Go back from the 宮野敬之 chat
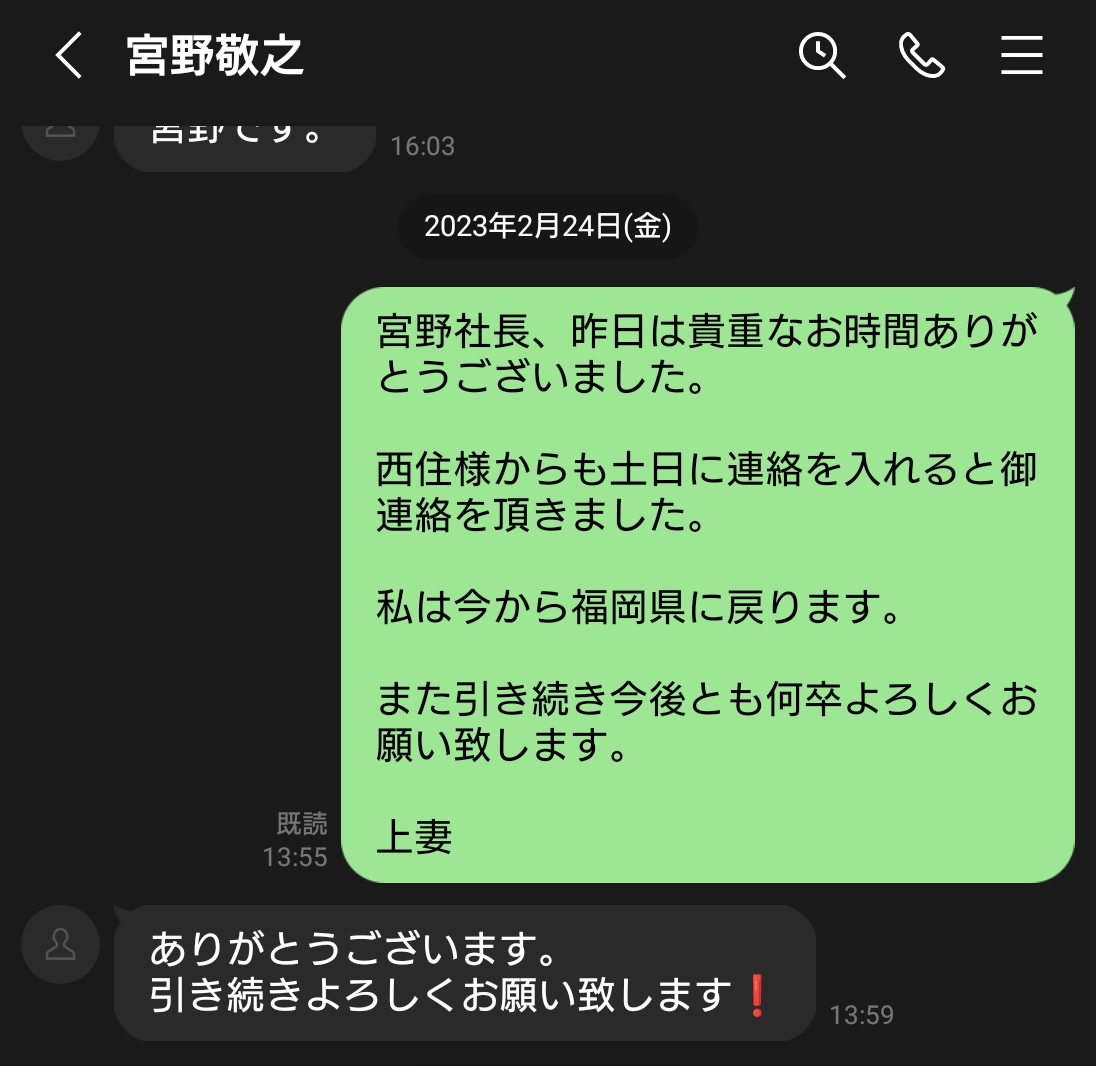 [68, 56]
